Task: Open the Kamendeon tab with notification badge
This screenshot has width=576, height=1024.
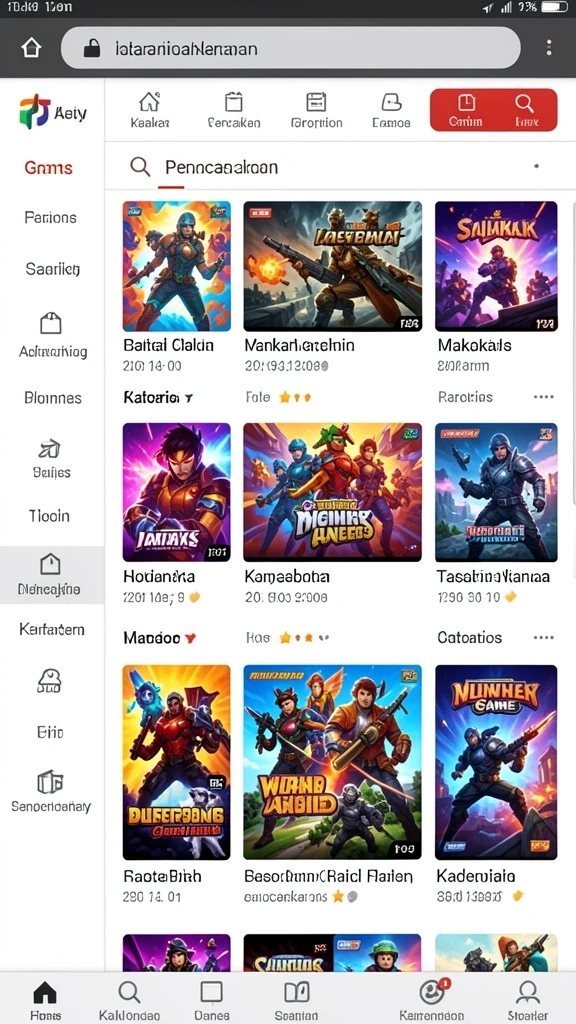Action: coord(432,1001)
